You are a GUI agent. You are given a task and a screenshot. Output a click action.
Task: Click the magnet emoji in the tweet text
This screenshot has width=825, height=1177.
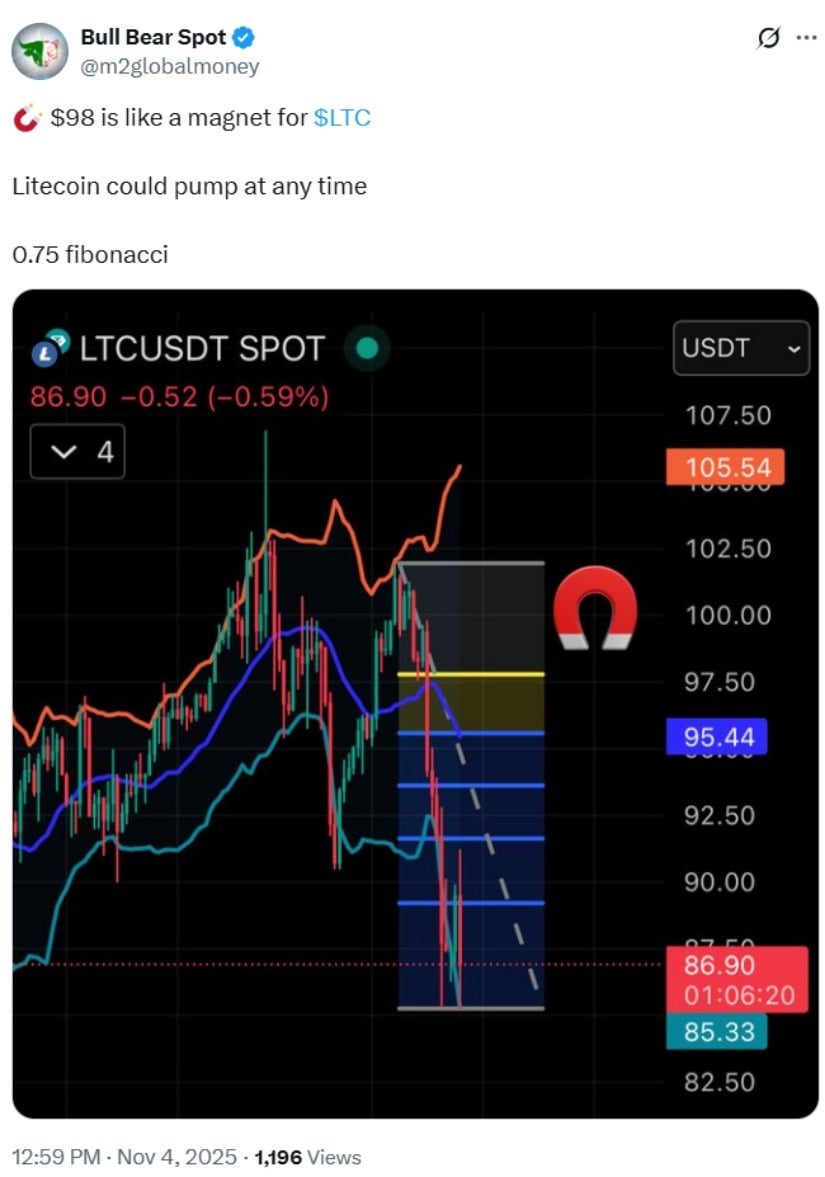click(x=25, y=117)
